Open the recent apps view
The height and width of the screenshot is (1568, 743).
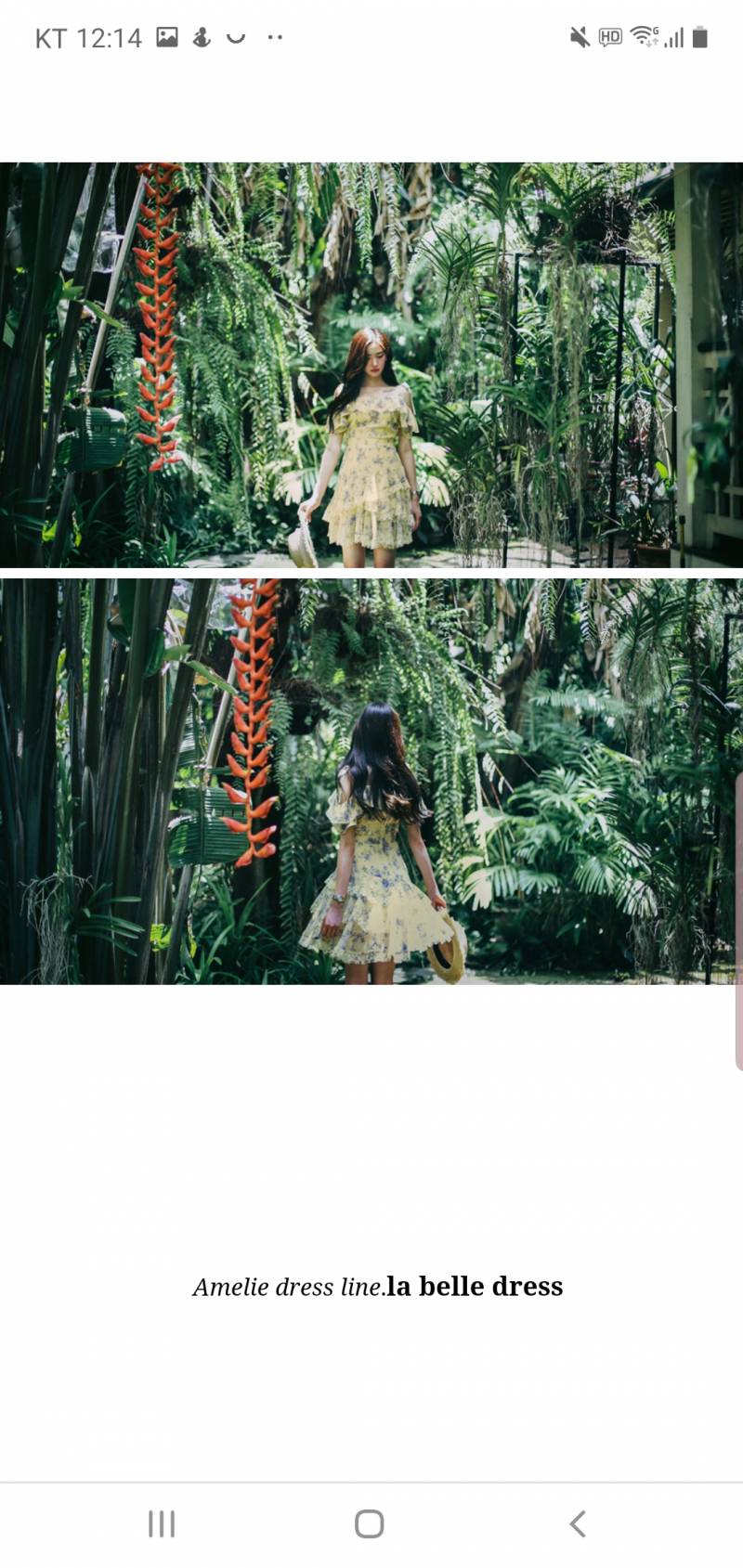coord(162,1523)
